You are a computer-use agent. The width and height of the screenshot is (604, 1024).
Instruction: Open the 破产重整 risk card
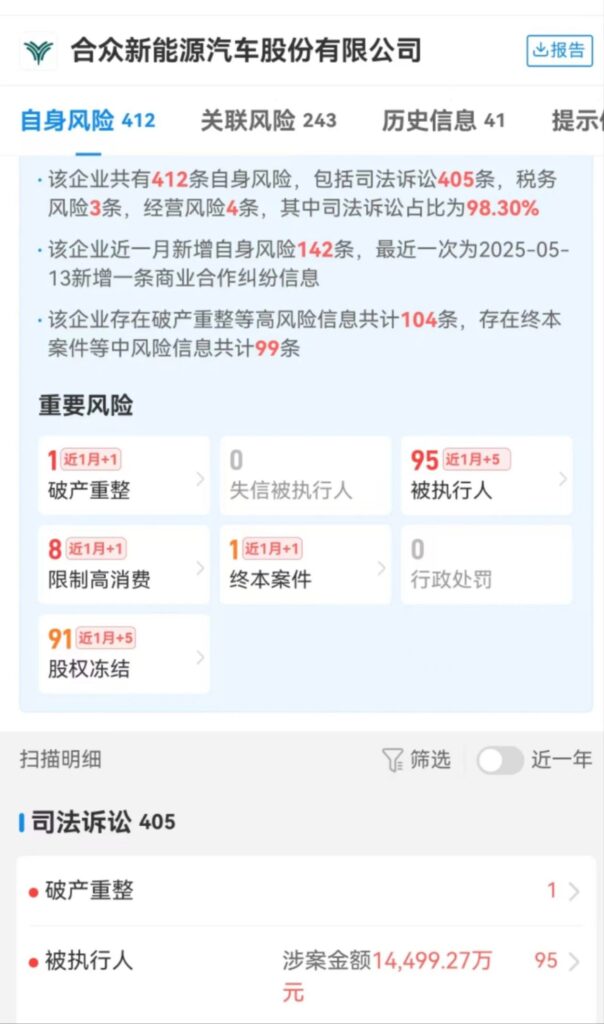coord(124,475)
